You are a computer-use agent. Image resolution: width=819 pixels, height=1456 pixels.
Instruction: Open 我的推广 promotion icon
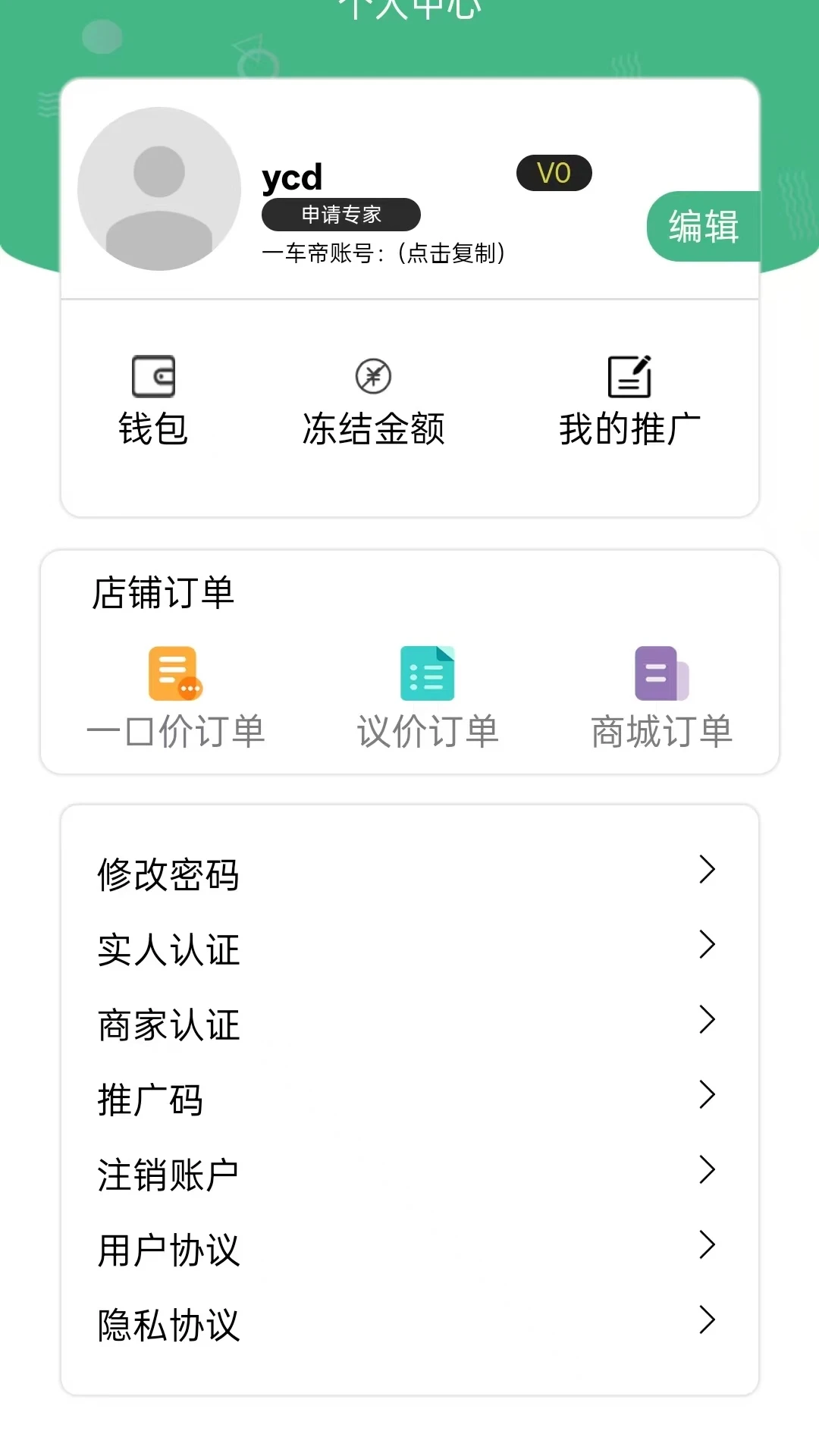[x=631, y=377]
